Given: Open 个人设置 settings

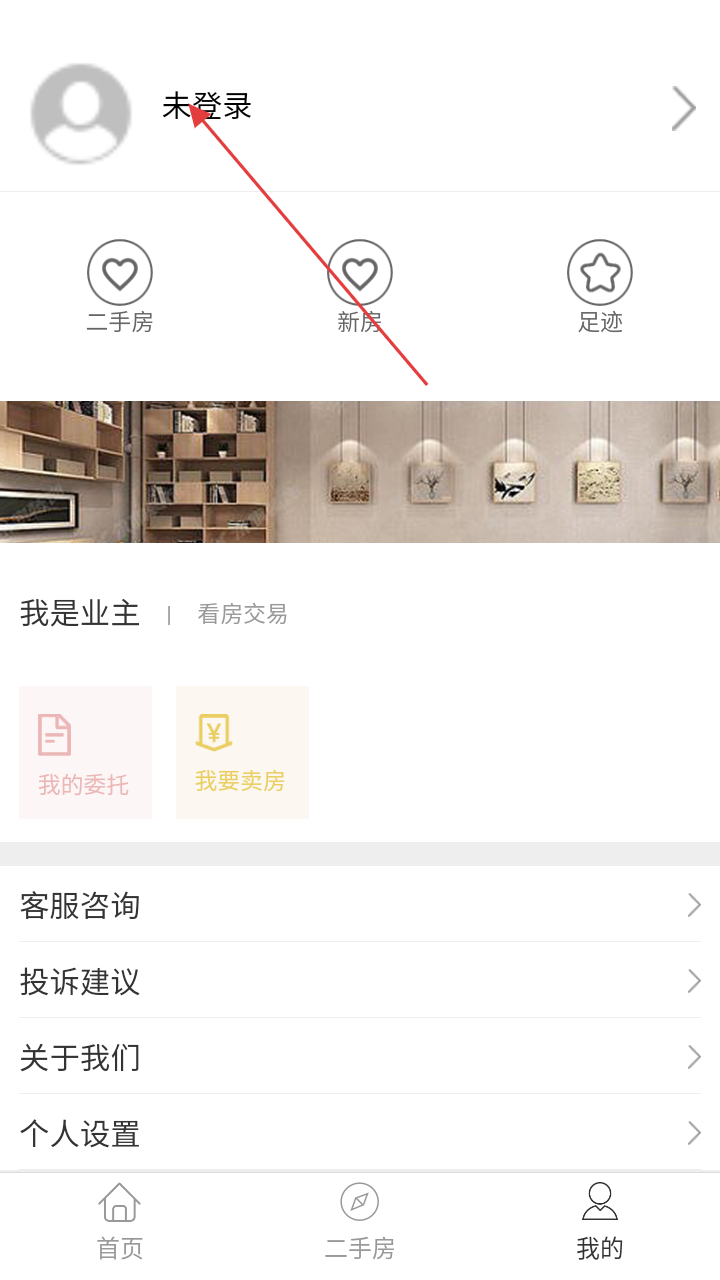Looking at the screenshot, I should (360, 1134).
